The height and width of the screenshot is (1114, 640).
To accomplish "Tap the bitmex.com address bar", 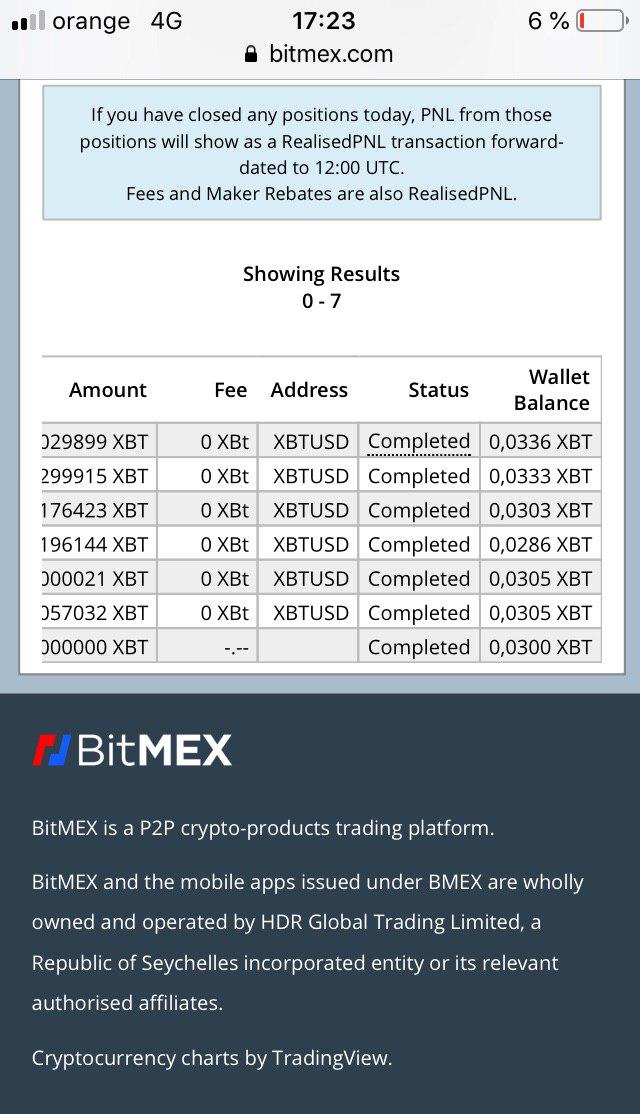I will click(x=319, y=54).
